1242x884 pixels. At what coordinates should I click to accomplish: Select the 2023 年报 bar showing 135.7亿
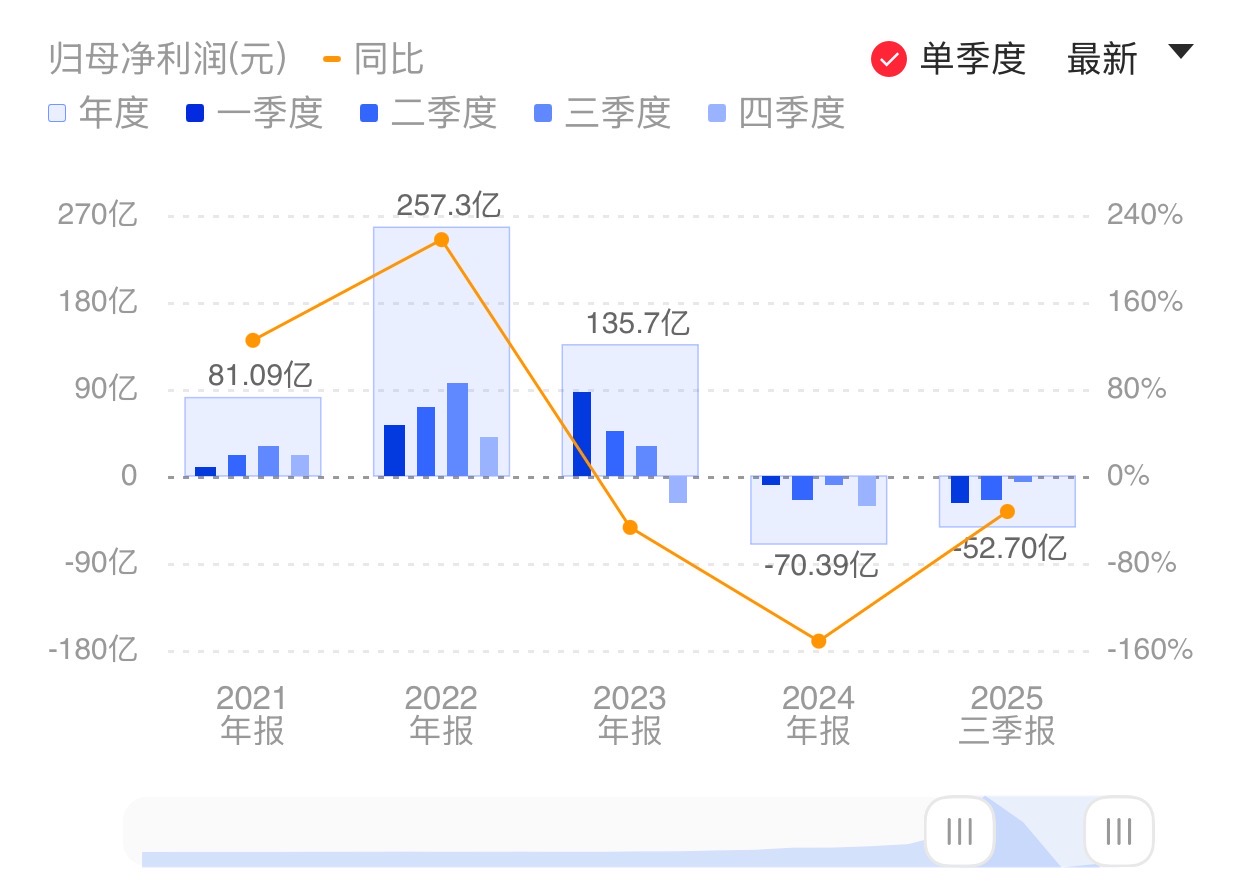pos(630,410)
